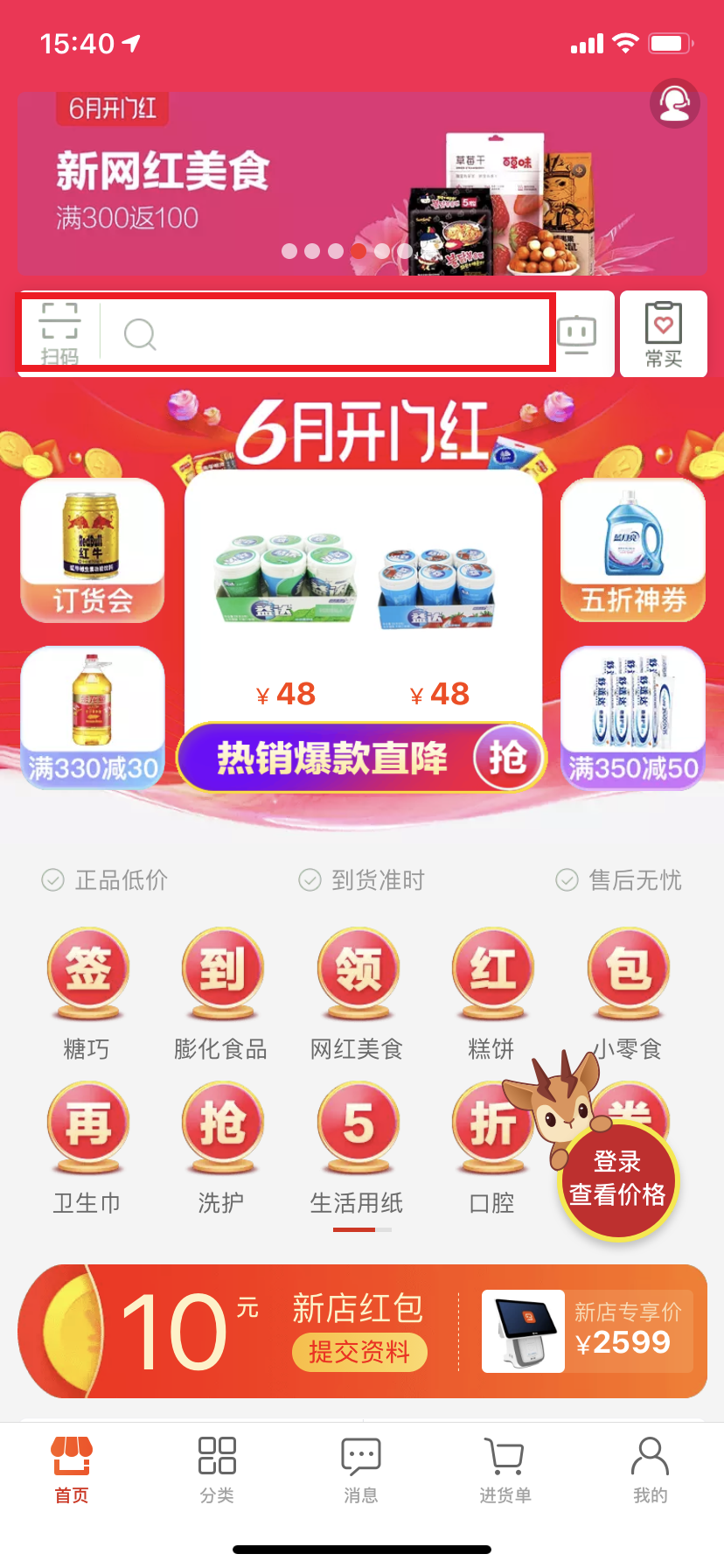This screenshot has width=724, height=1568.
Task: Select the 网红美食 category icon
Action: (358, 973)
